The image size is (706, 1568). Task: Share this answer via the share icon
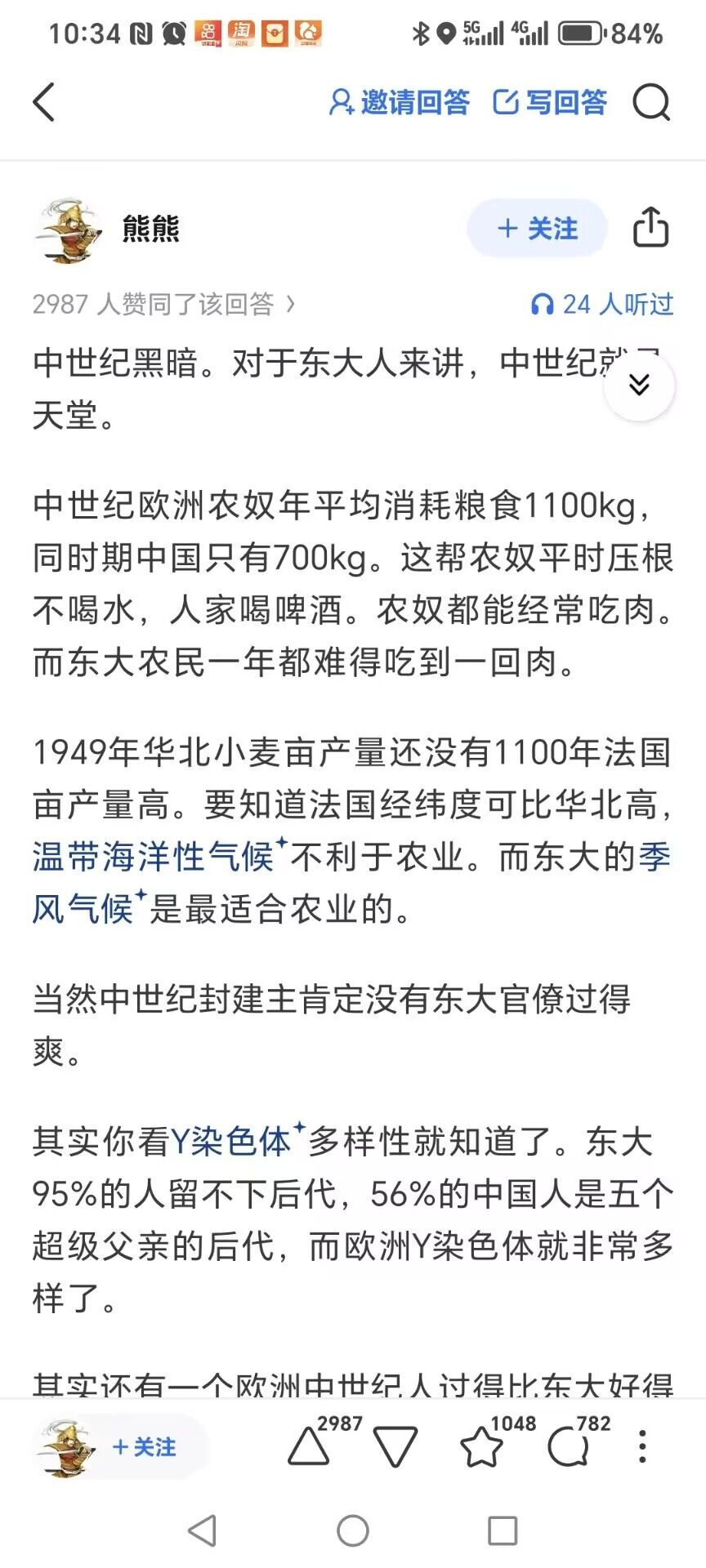click(651, 227)
